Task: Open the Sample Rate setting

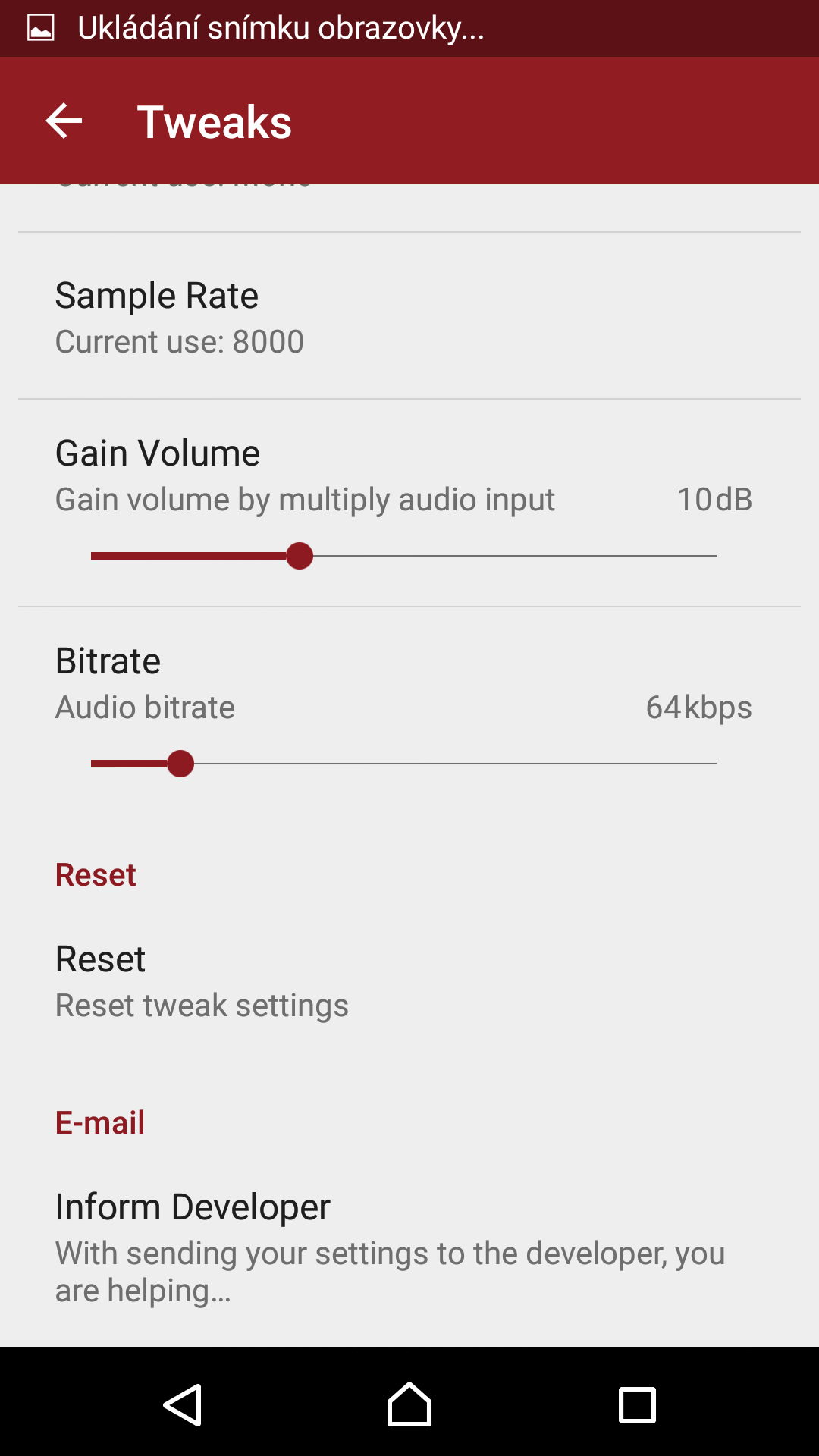Action: click(409, 316)
